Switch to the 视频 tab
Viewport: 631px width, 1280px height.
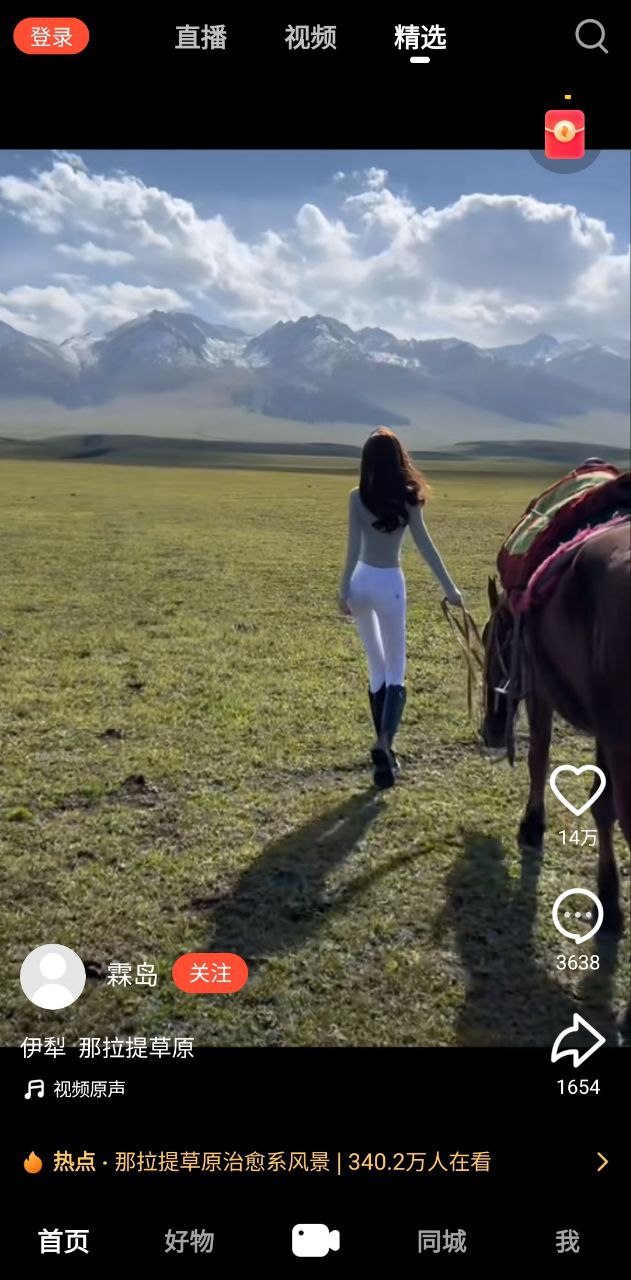click(310, 37)
